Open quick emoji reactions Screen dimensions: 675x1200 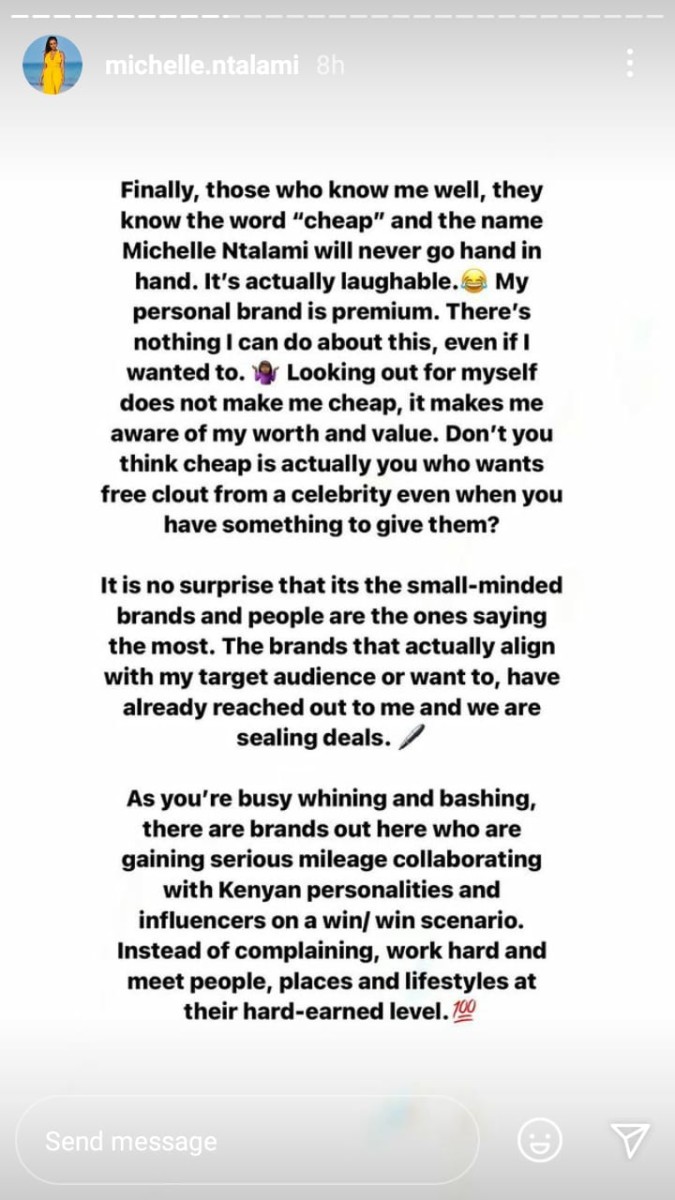(x=539, y=1141)
